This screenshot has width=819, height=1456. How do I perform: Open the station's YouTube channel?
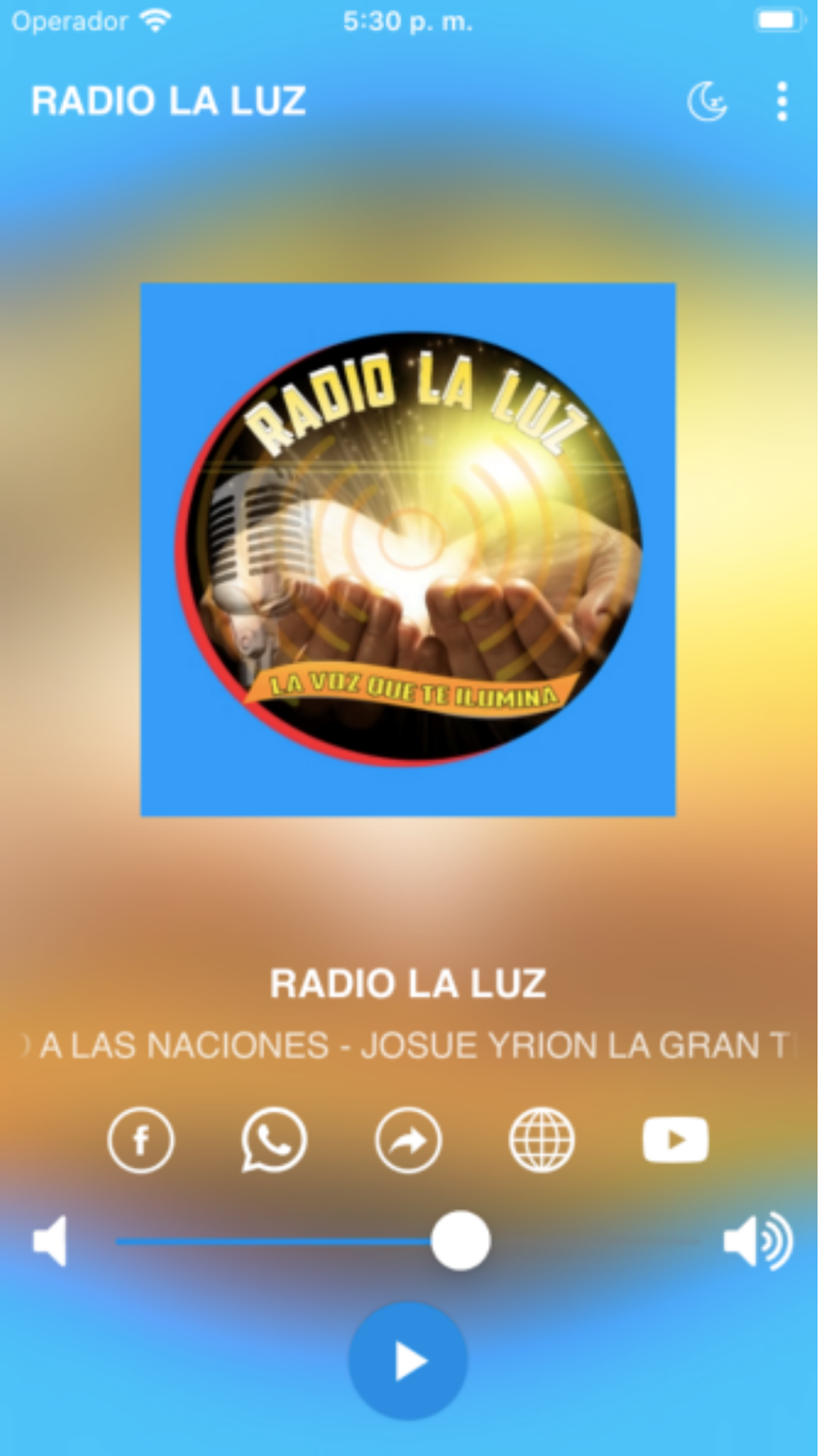click(676, 1140)
